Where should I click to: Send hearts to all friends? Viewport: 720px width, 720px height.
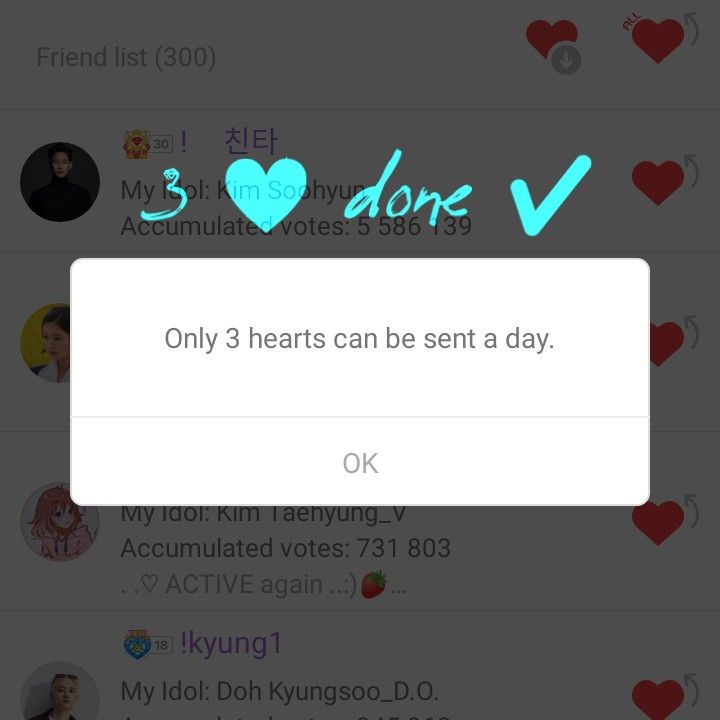[x=657, y=39]
